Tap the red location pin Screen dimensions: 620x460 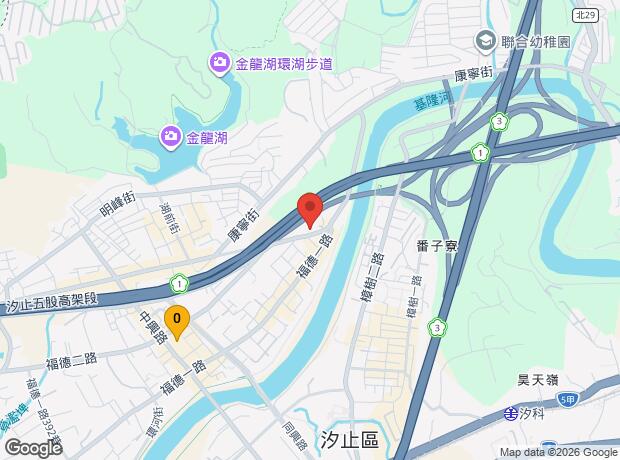coord(310,210)
